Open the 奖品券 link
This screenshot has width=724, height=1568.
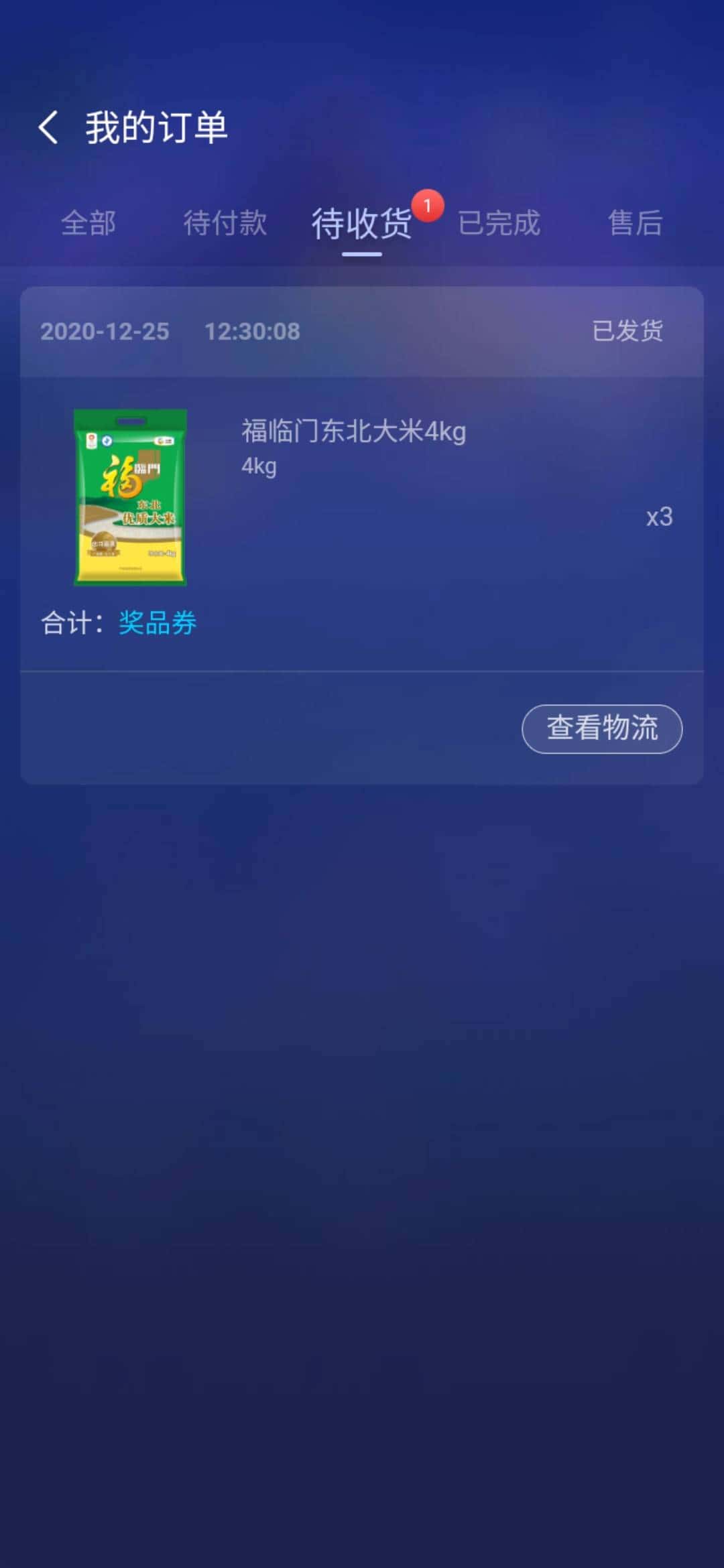[156, 623]
